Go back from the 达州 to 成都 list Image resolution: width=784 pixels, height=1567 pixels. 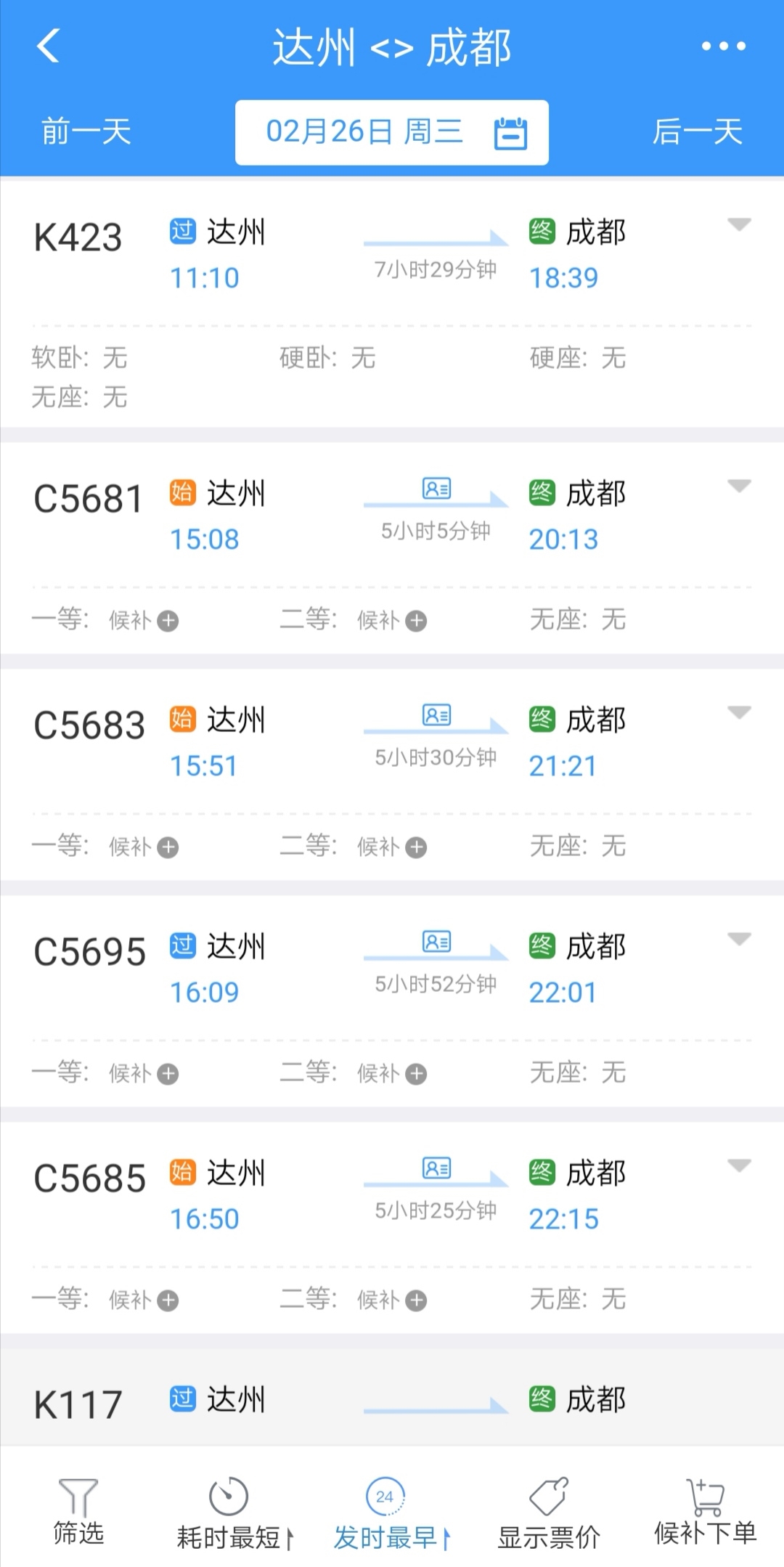point(48,46)
